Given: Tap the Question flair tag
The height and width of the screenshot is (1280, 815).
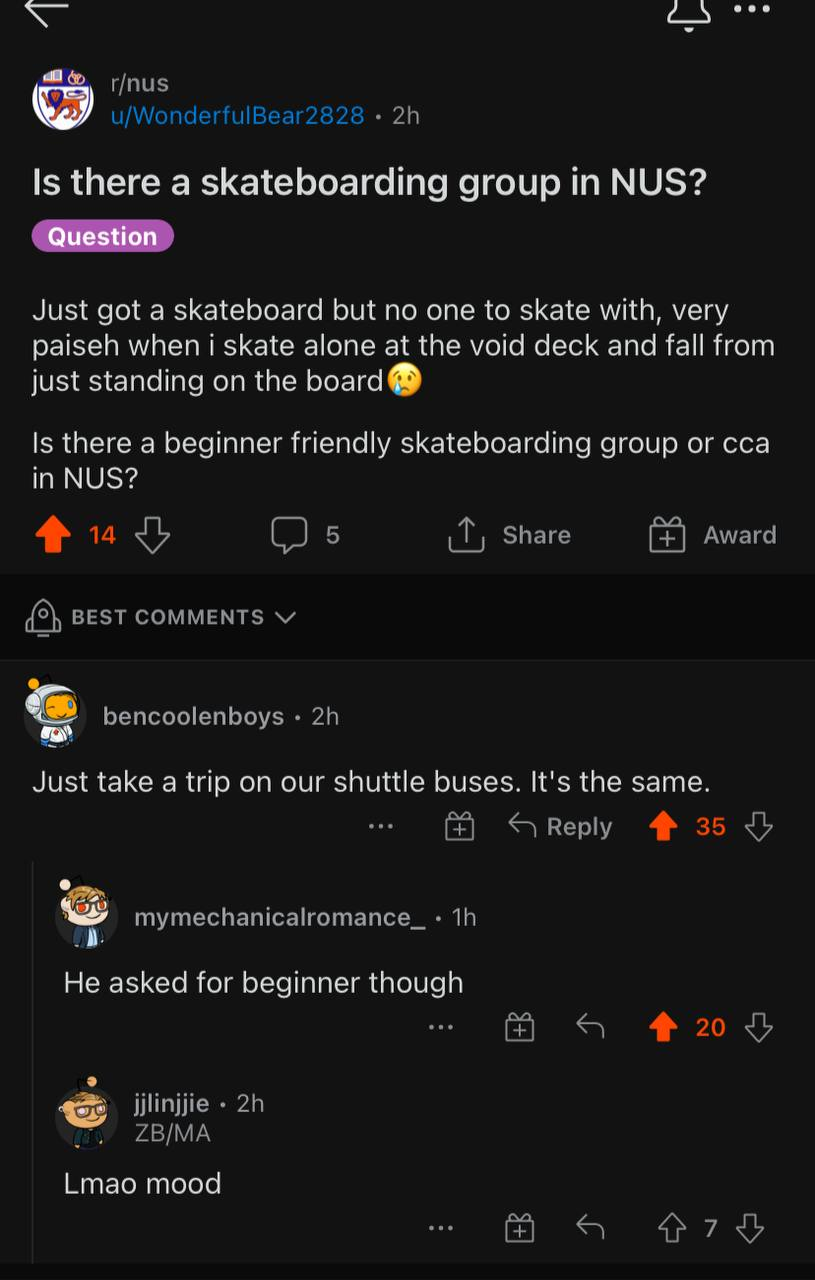Looking at the screenshot, I should [103, 236].
